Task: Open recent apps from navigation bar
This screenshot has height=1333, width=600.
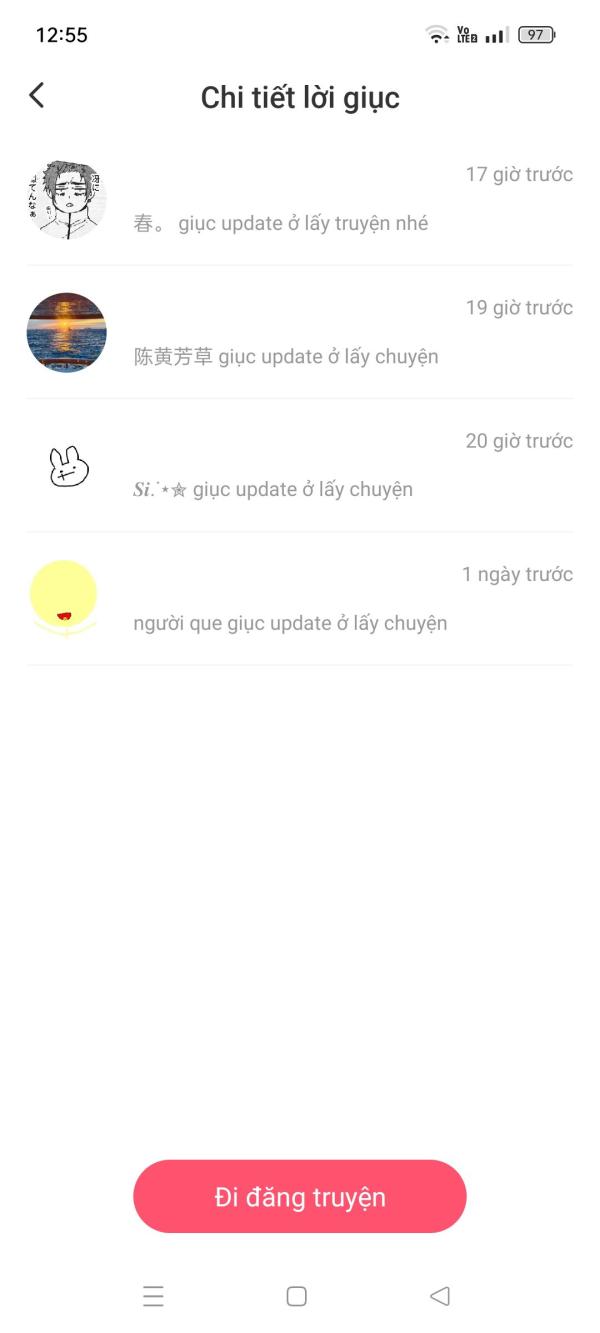Action: 153,1297
